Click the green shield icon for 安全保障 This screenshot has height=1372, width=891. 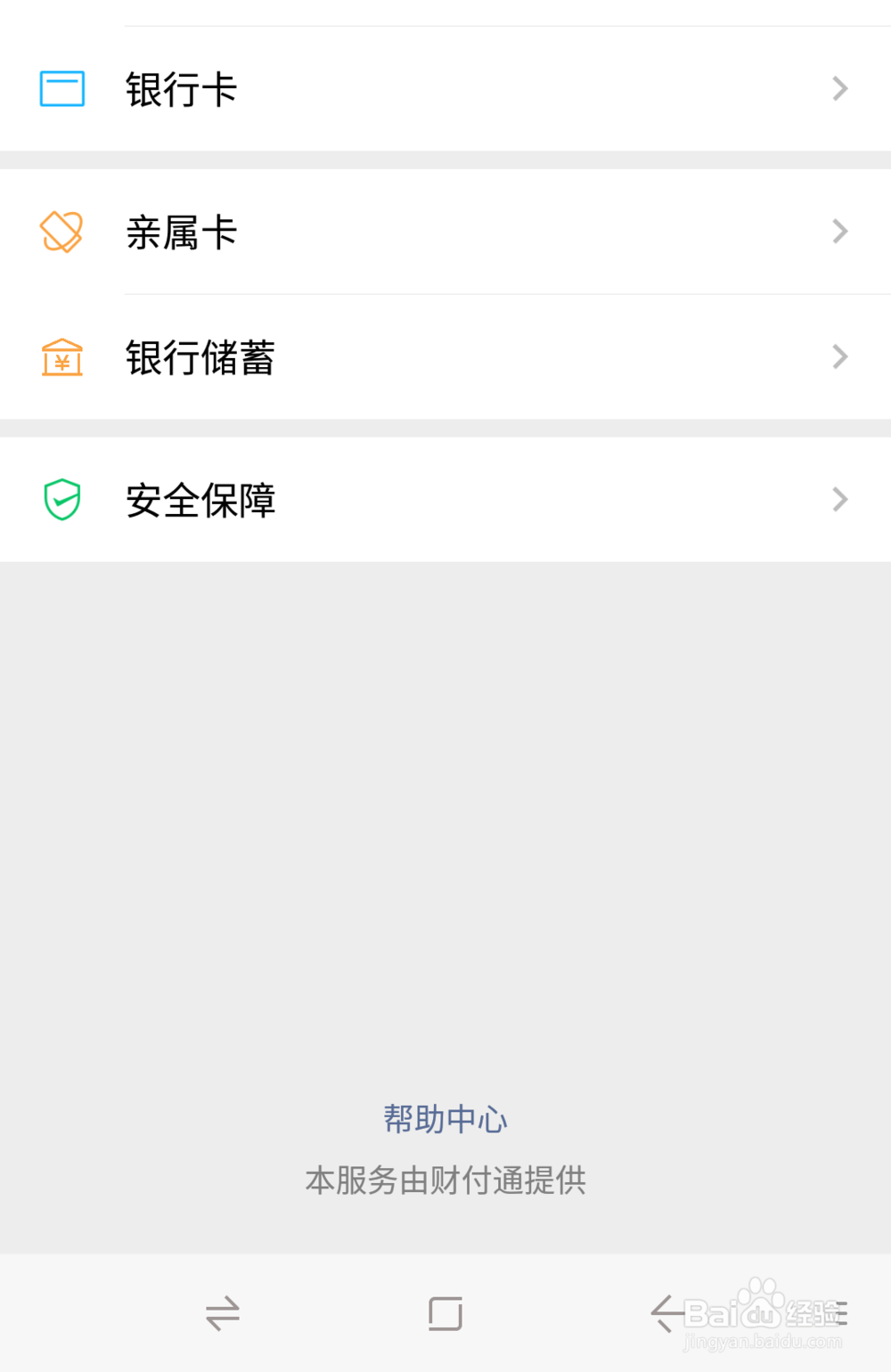pos(61,499)
